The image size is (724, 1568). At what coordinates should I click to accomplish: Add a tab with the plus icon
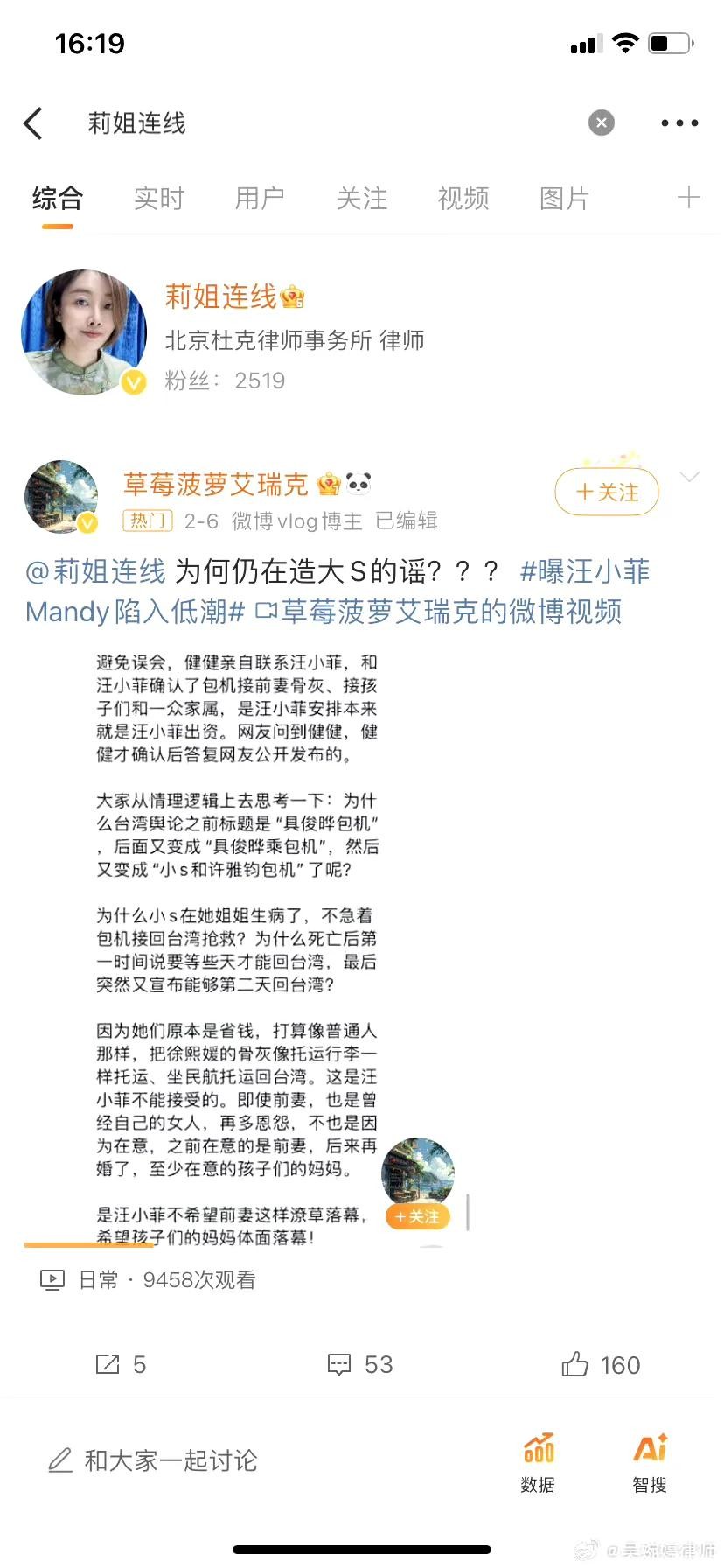coord(688,198)
